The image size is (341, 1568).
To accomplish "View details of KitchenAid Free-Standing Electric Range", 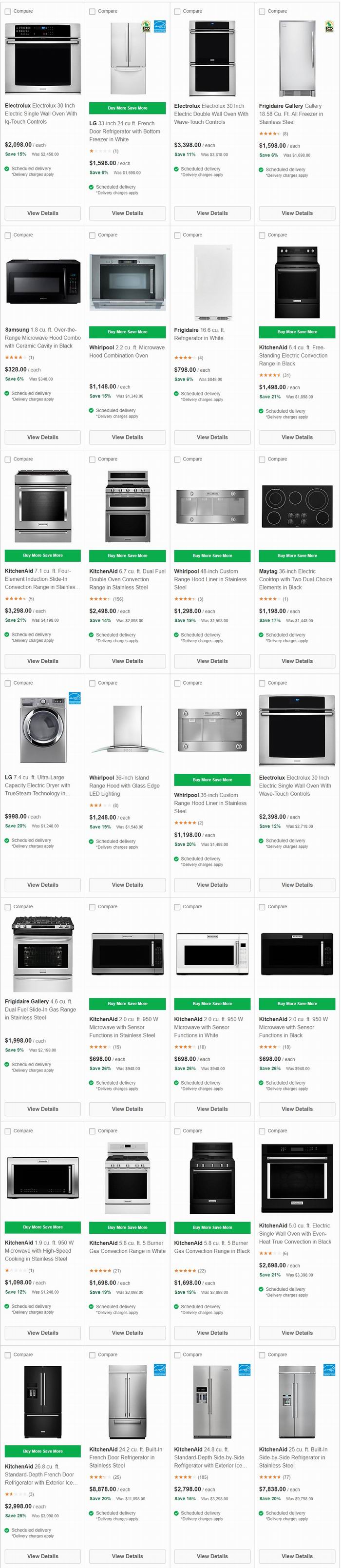I will (x=297, y=437).
